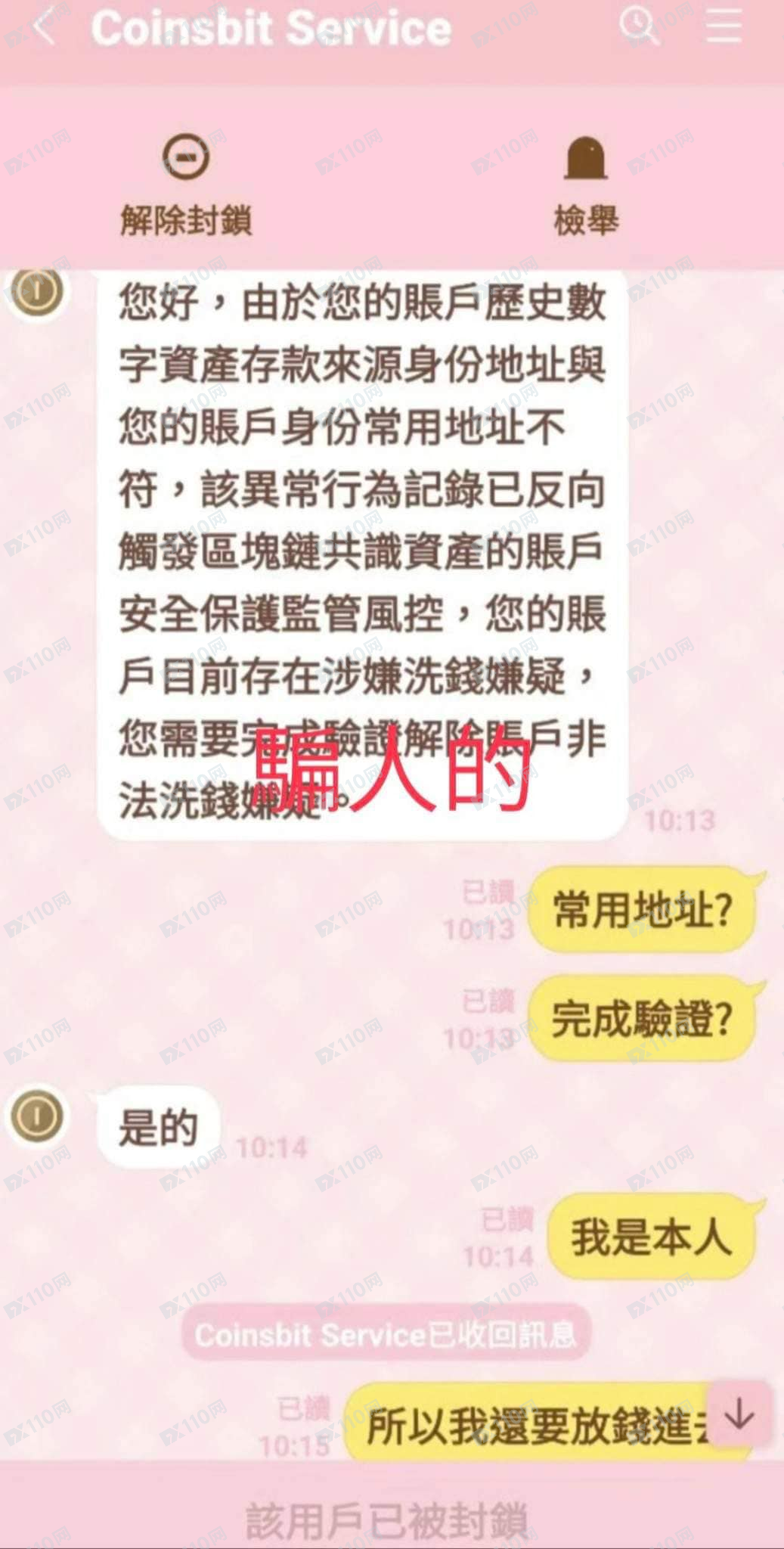Open Coinsbit Service profile avatar next to 是的
This screenshot has width=784, height=1549.
point(36,1116)
